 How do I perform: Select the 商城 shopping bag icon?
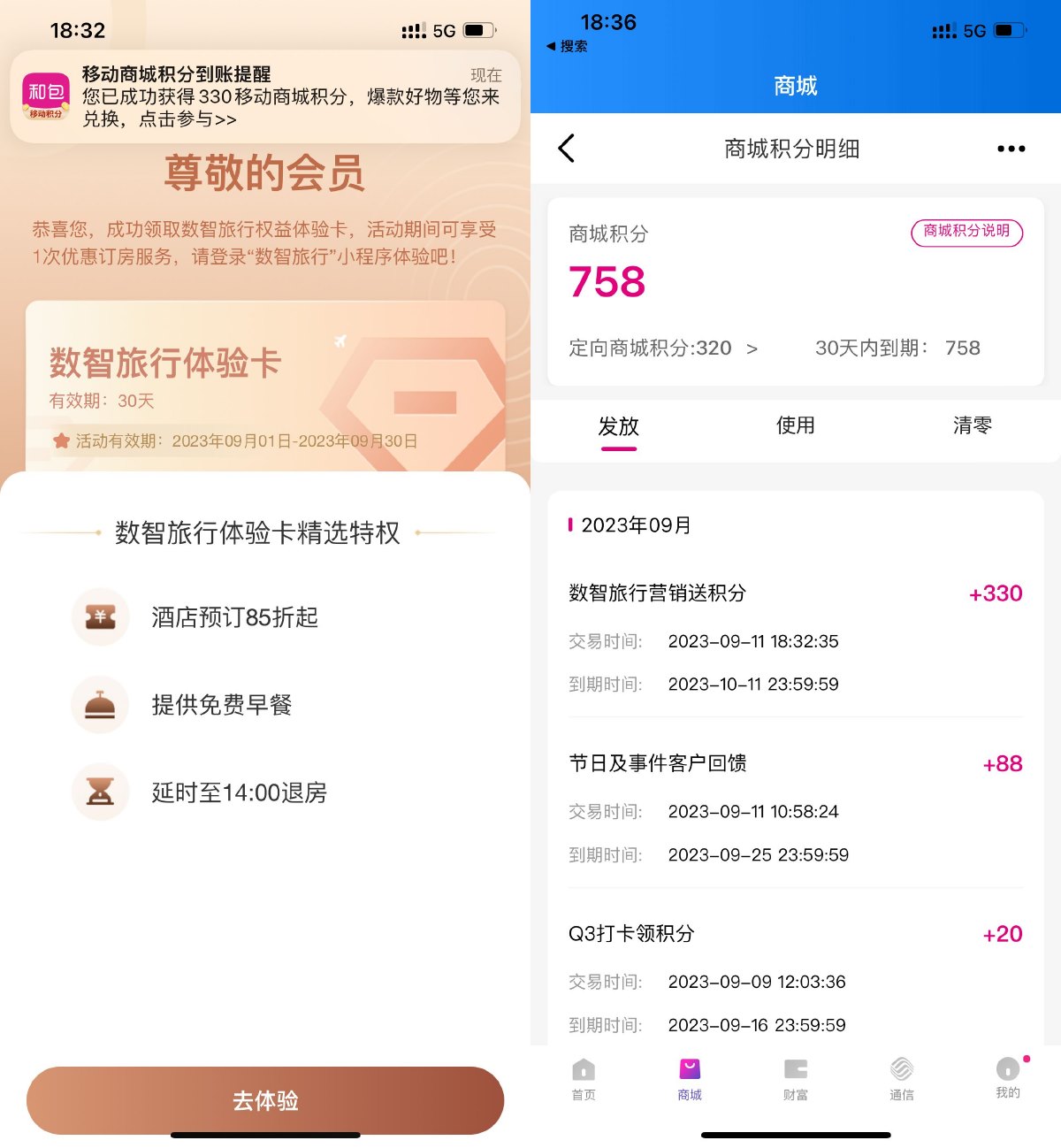click(689, 1072)
